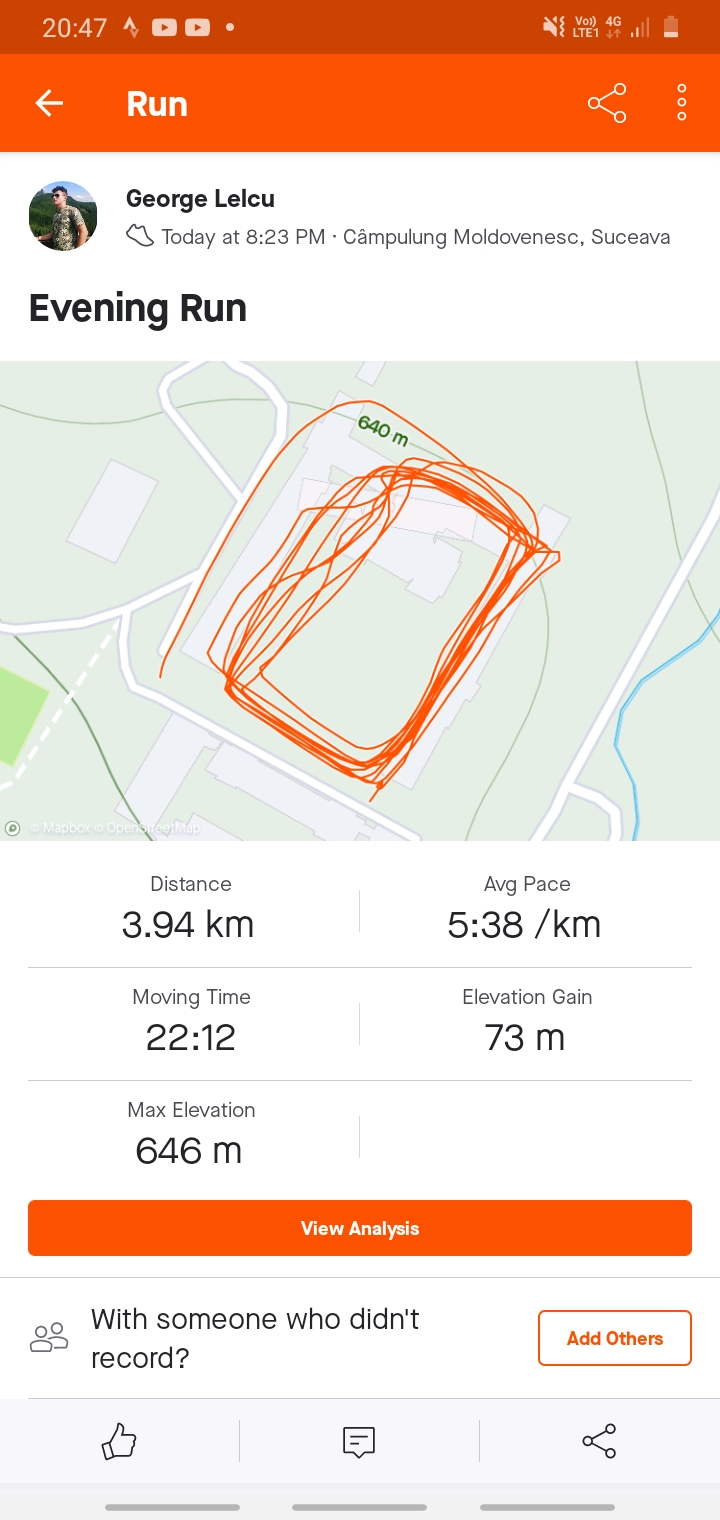This screenshot has height=1520, width=720.
Task: Open the Evening Run route map
Action: point(360,600)
